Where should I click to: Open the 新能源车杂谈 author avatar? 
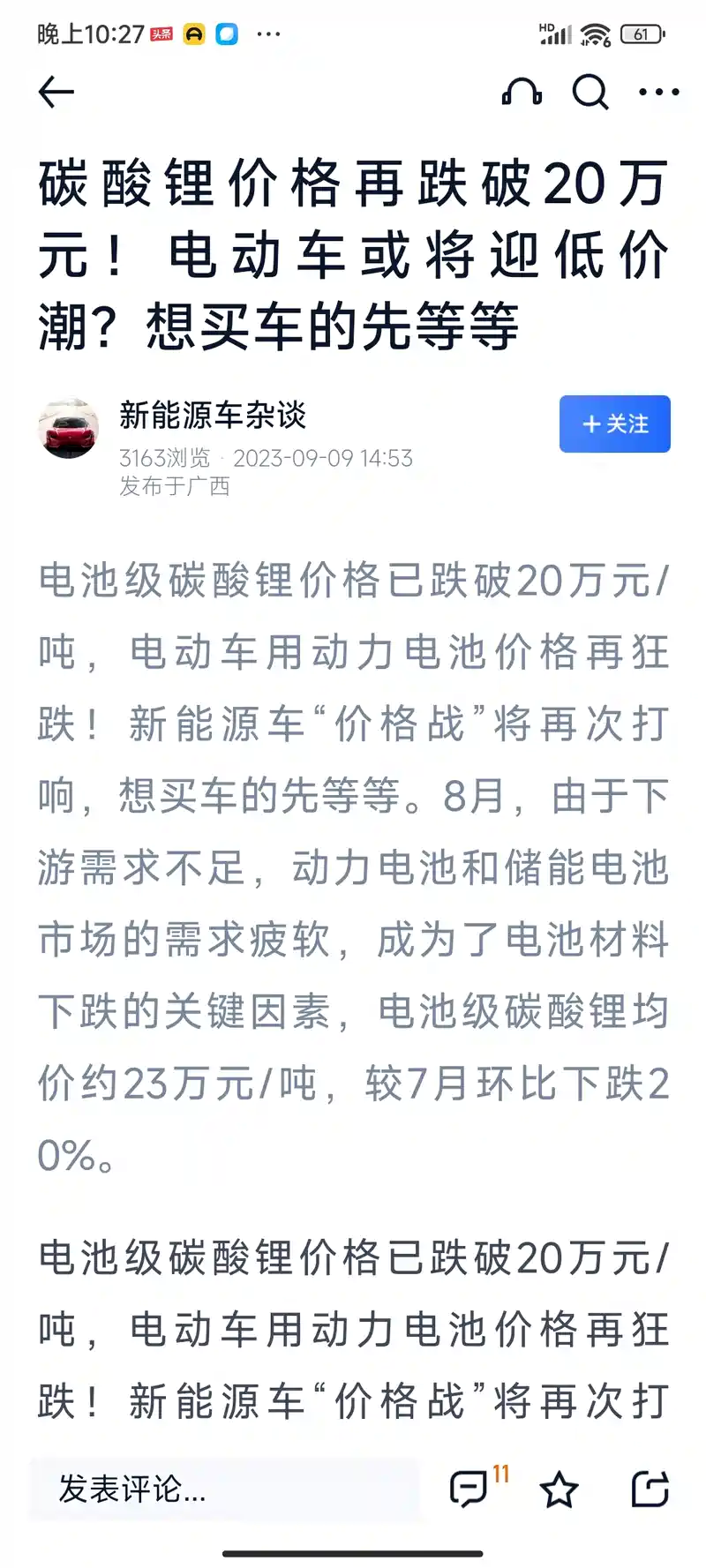coord(69,428)
